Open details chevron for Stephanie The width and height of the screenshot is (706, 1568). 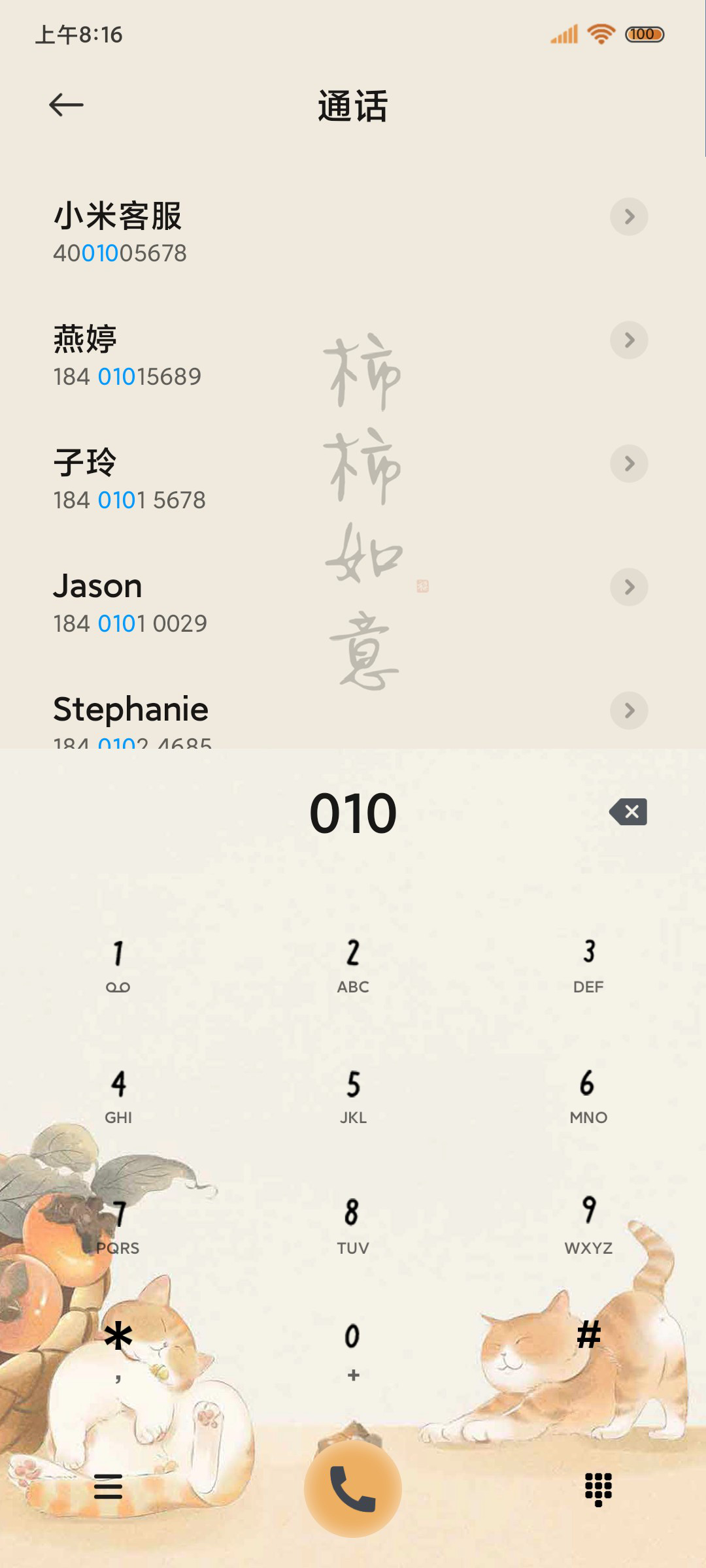(x=629, y=710)
